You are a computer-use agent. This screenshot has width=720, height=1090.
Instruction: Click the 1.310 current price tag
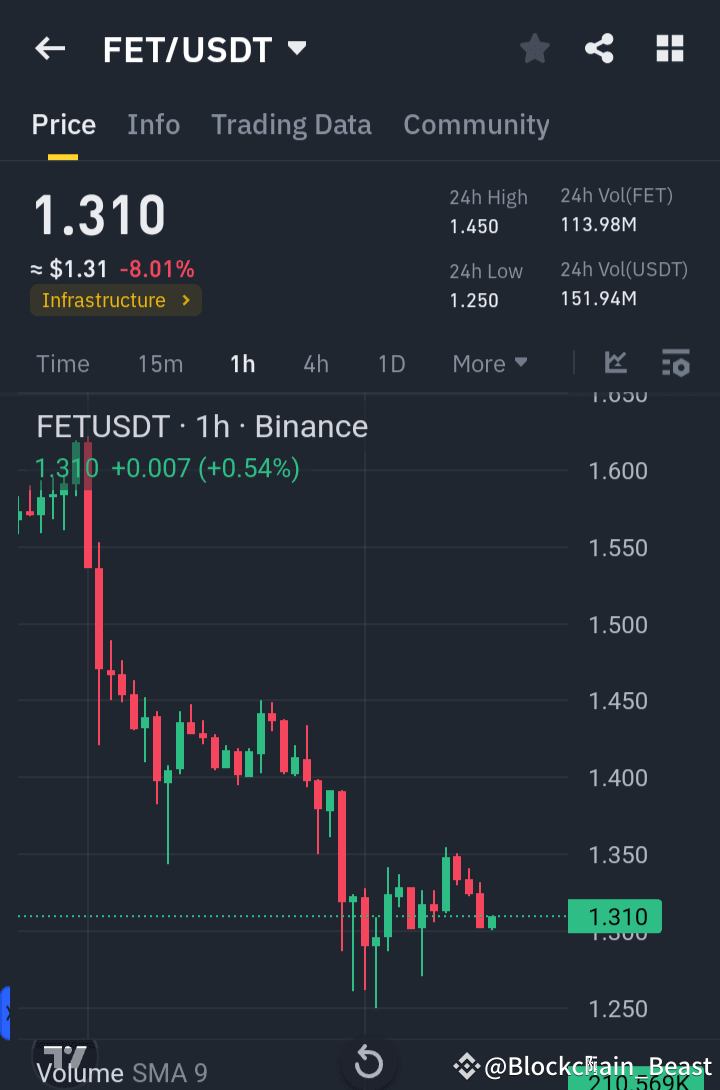click(614, 915)
